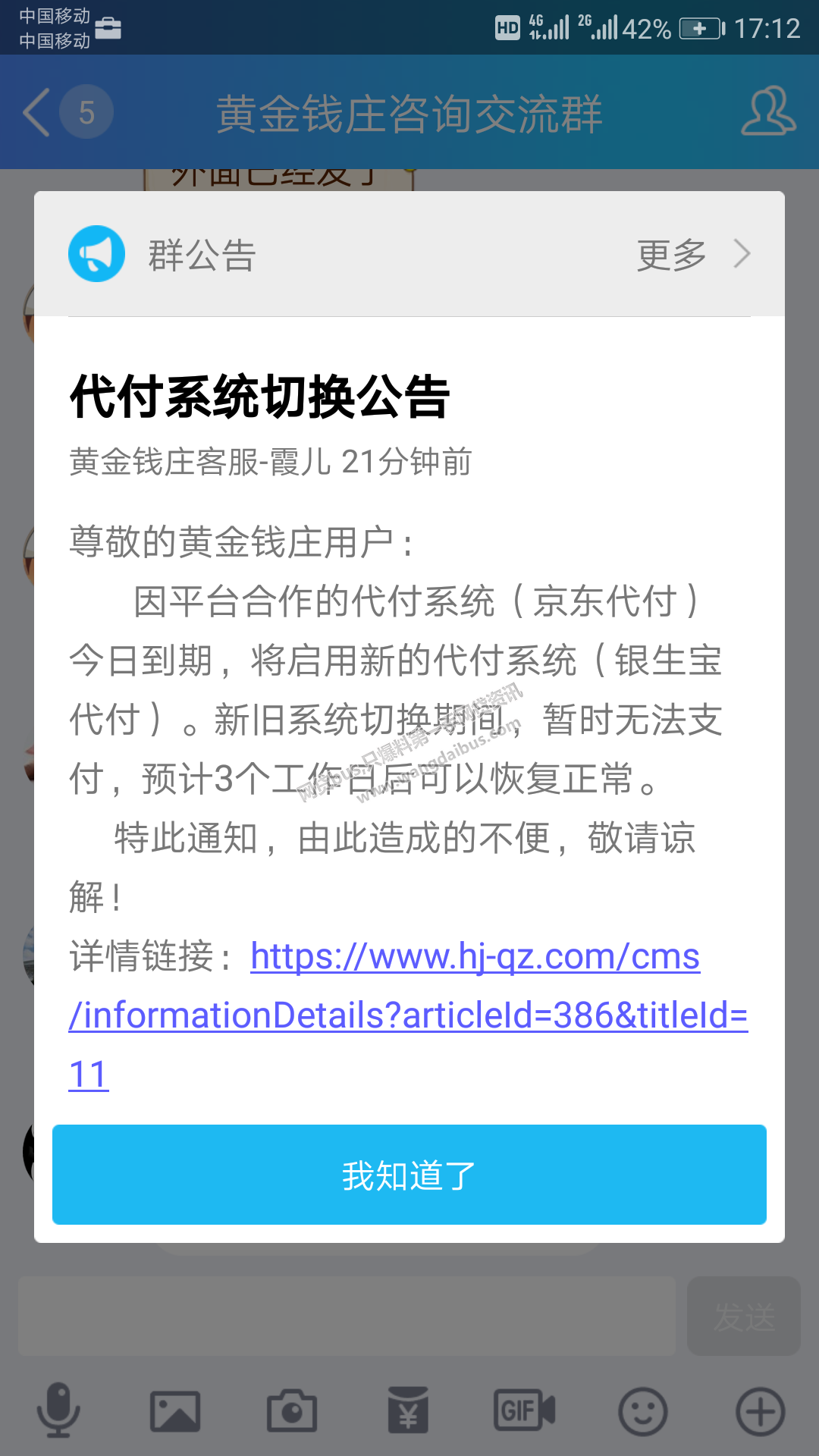Launch the camera to take a photo
This screenshot has width=819, height=1456.
[x=292, y=1410]
